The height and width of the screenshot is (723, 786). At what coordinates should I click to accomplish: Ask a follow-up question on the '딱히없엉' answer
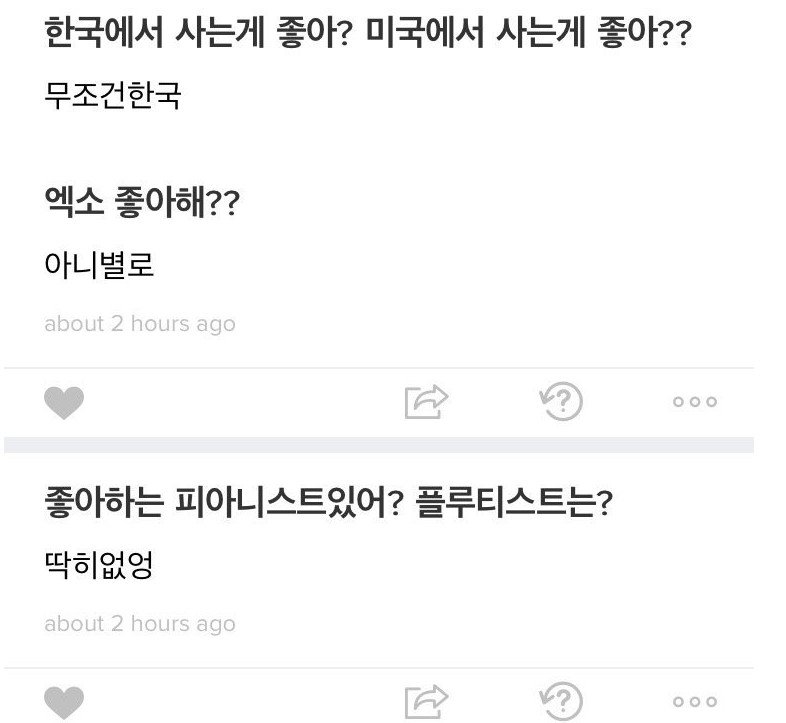[x=561, y=701]
